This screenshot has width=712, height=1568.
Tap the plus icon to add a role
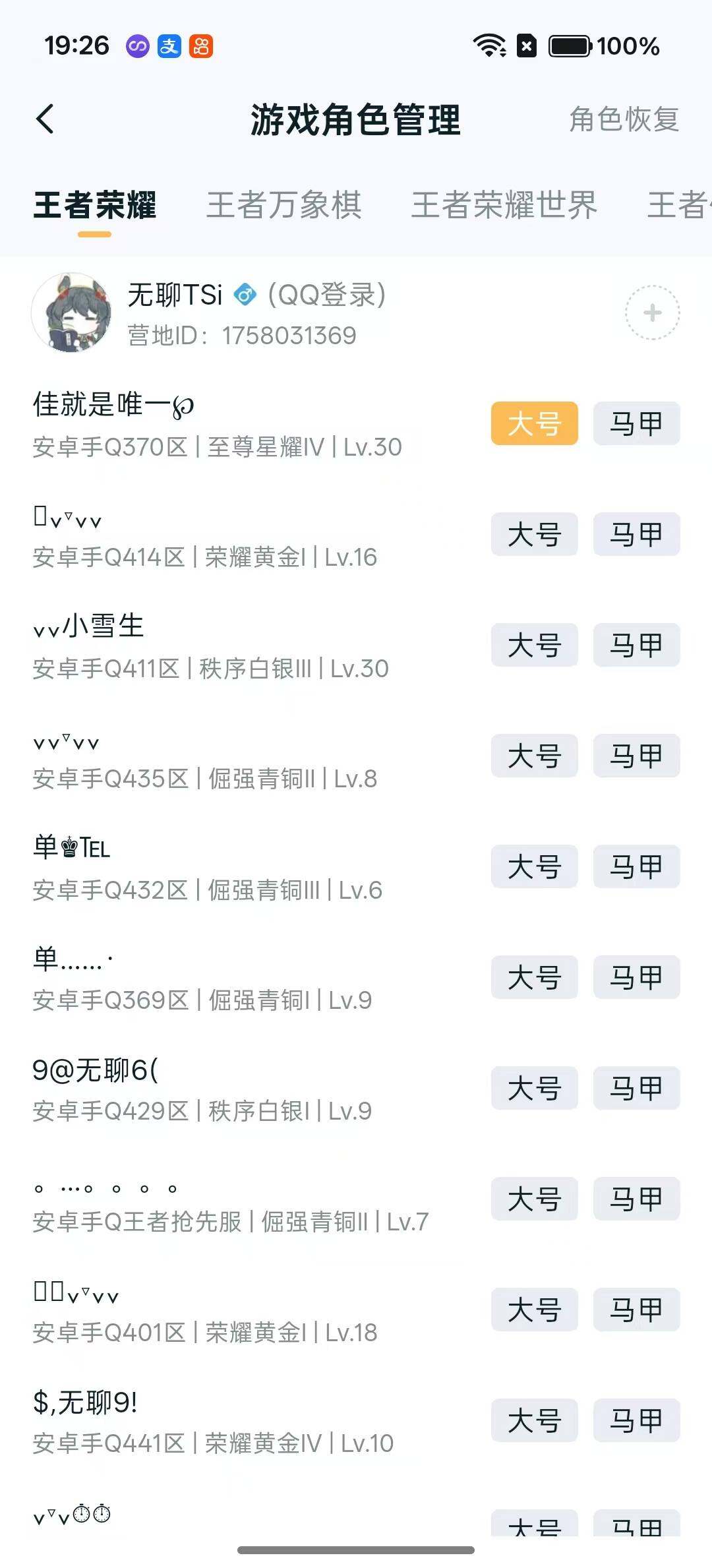[x=651, y=313]
